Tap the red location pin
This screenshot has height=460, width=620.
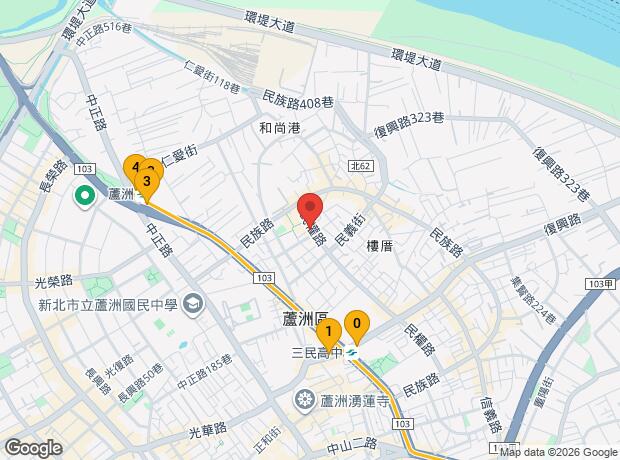[309, 207]
